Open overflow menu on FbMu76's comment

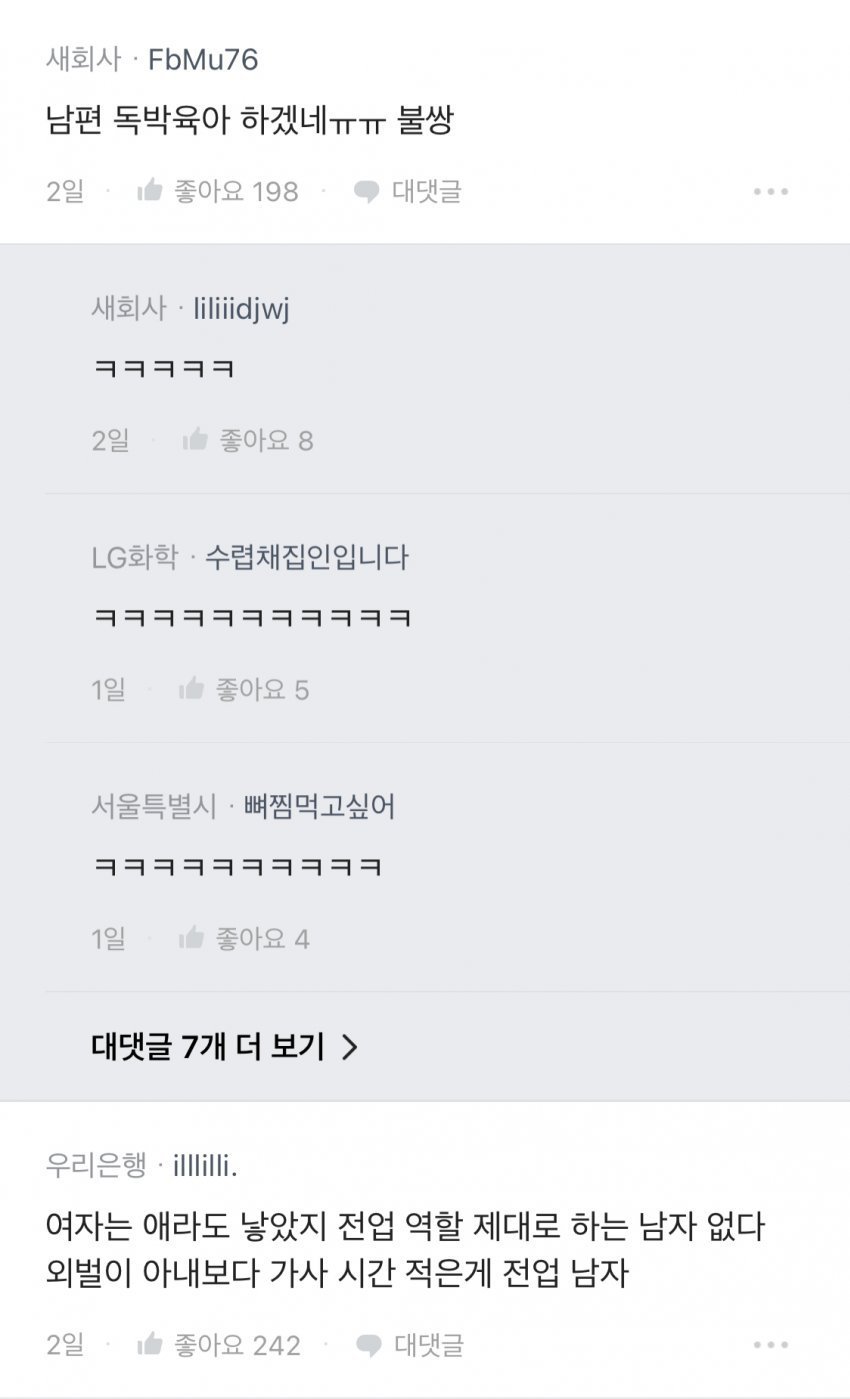(x=770, y=191)
